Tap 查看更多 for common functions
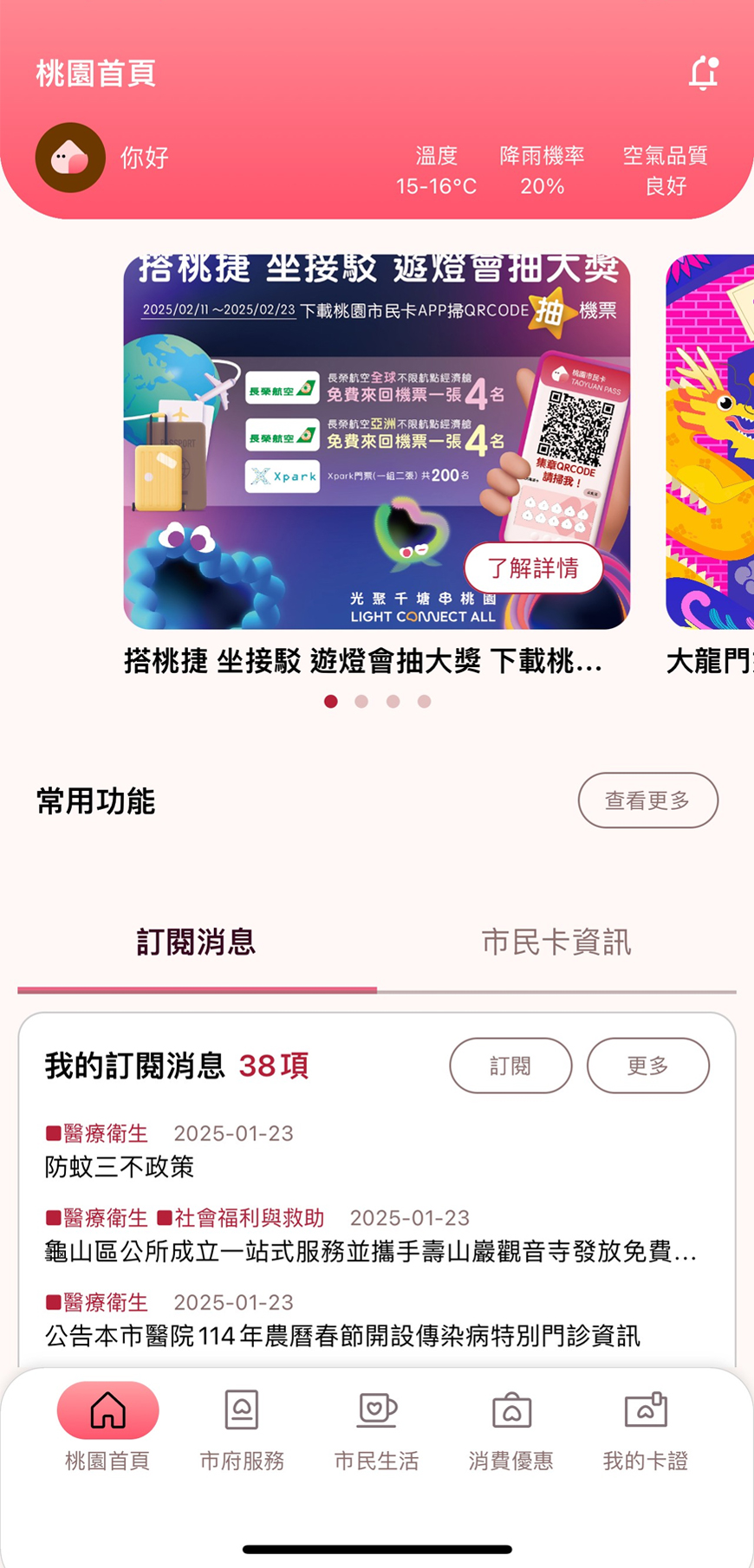754x1568 pixels. click(x=647, y=800)
